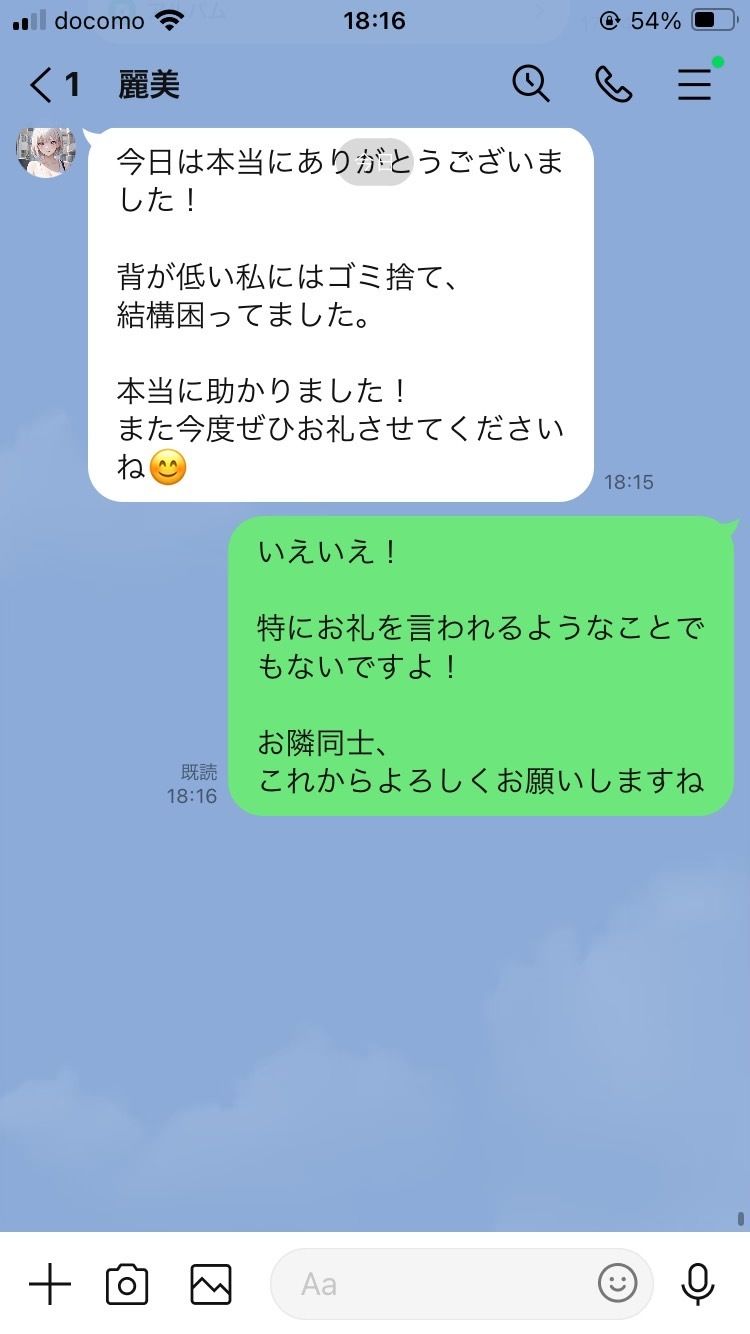Start a voice call with the phone icon

point(613,85)
